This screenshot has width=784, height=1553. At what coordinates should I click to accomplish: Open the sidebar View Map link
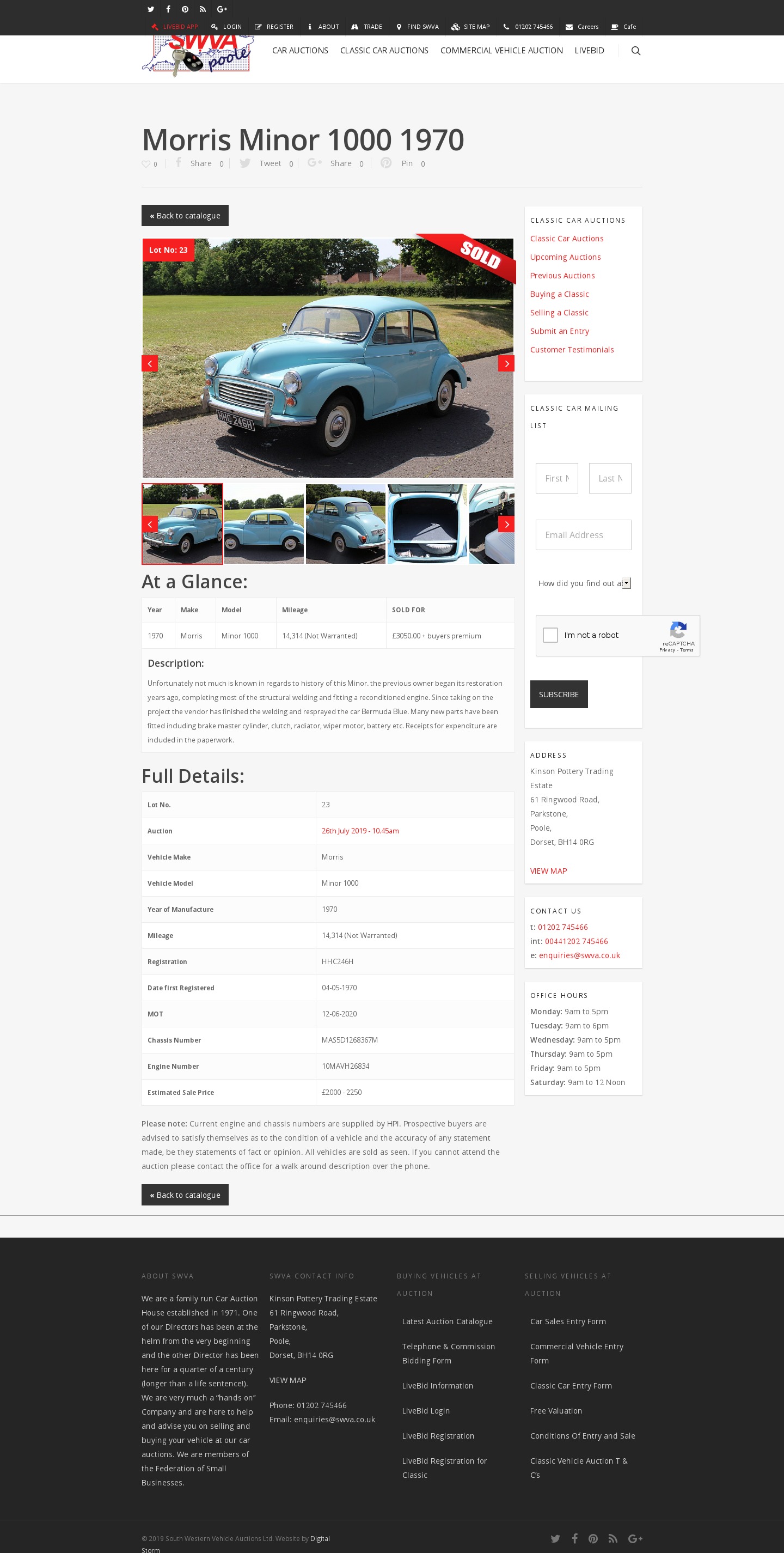(x=548, y=870)
